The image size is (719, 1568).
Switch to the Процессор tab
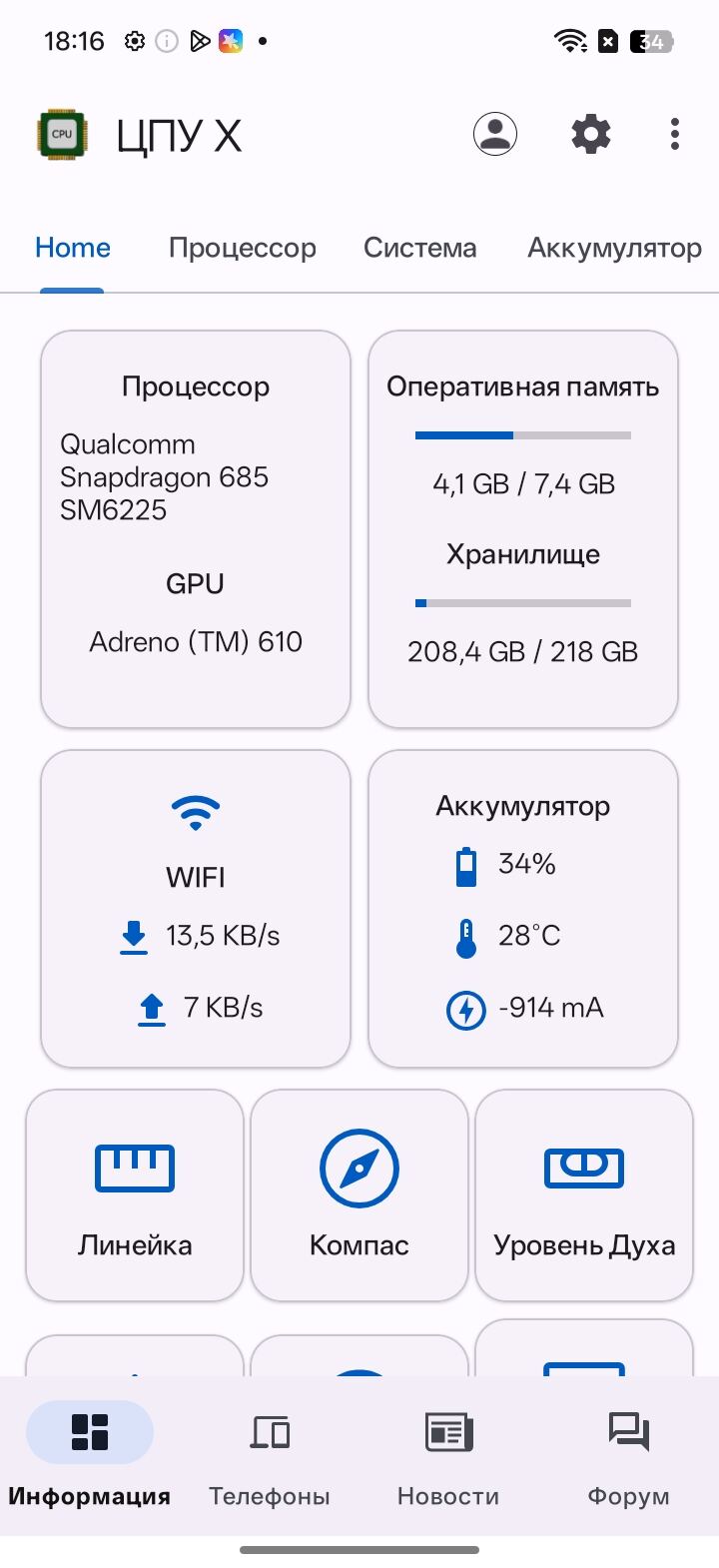[x=242, y=247]
